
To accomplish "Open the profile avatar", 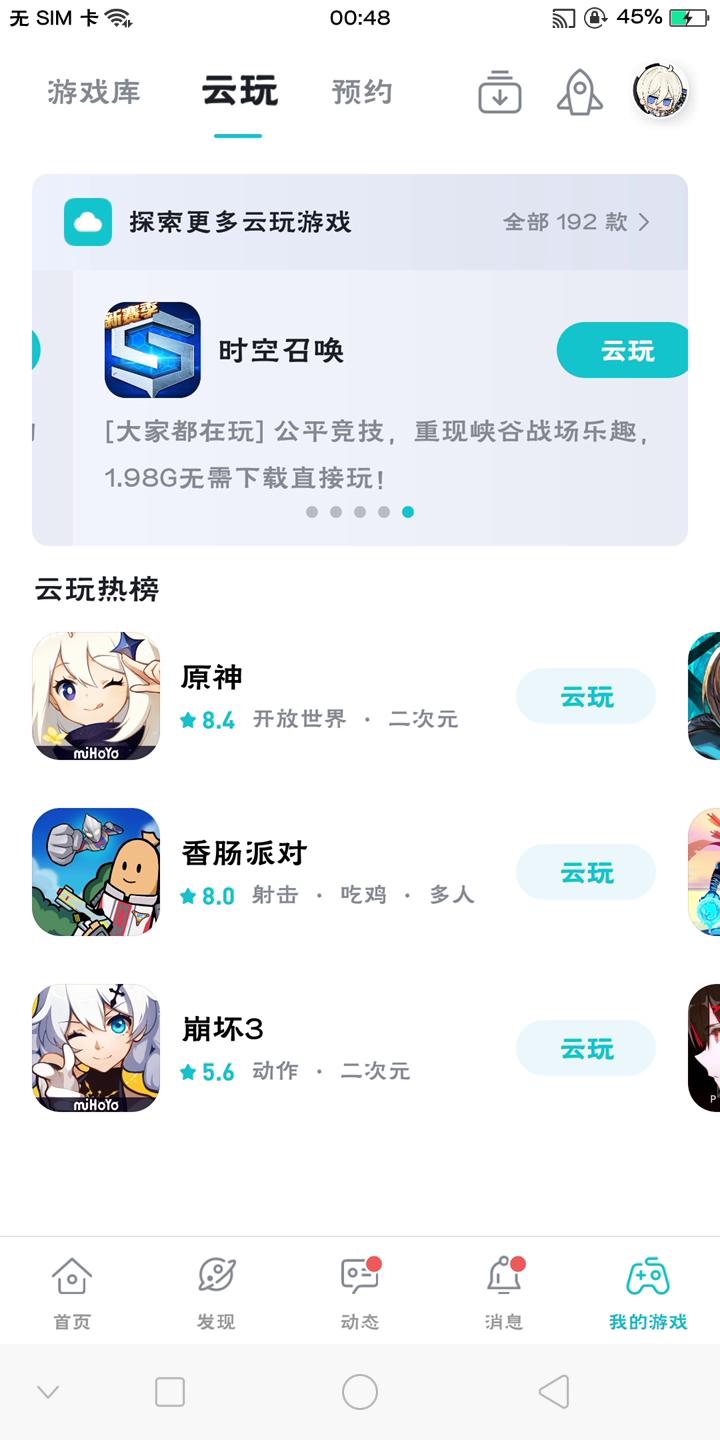I will point(661,91).
